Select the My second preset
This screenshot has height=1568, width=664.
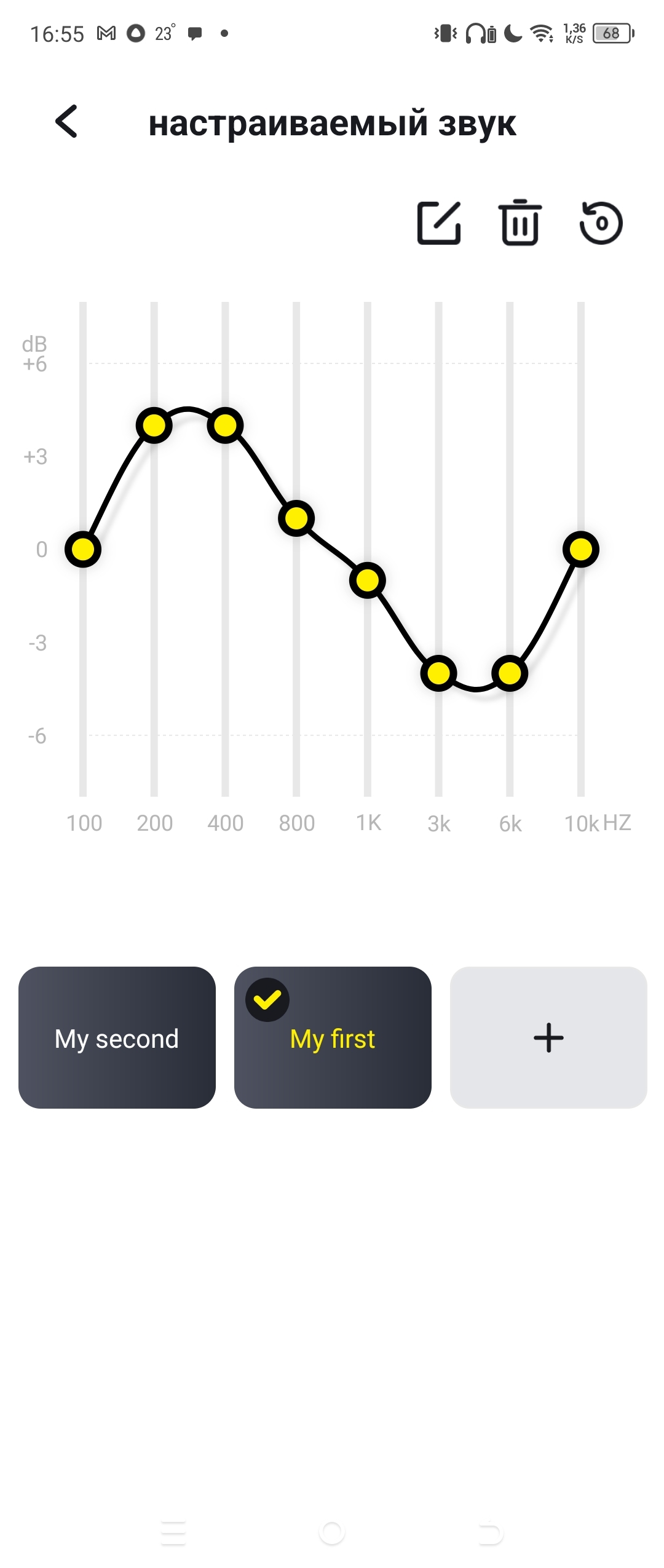click(117, 1037)
